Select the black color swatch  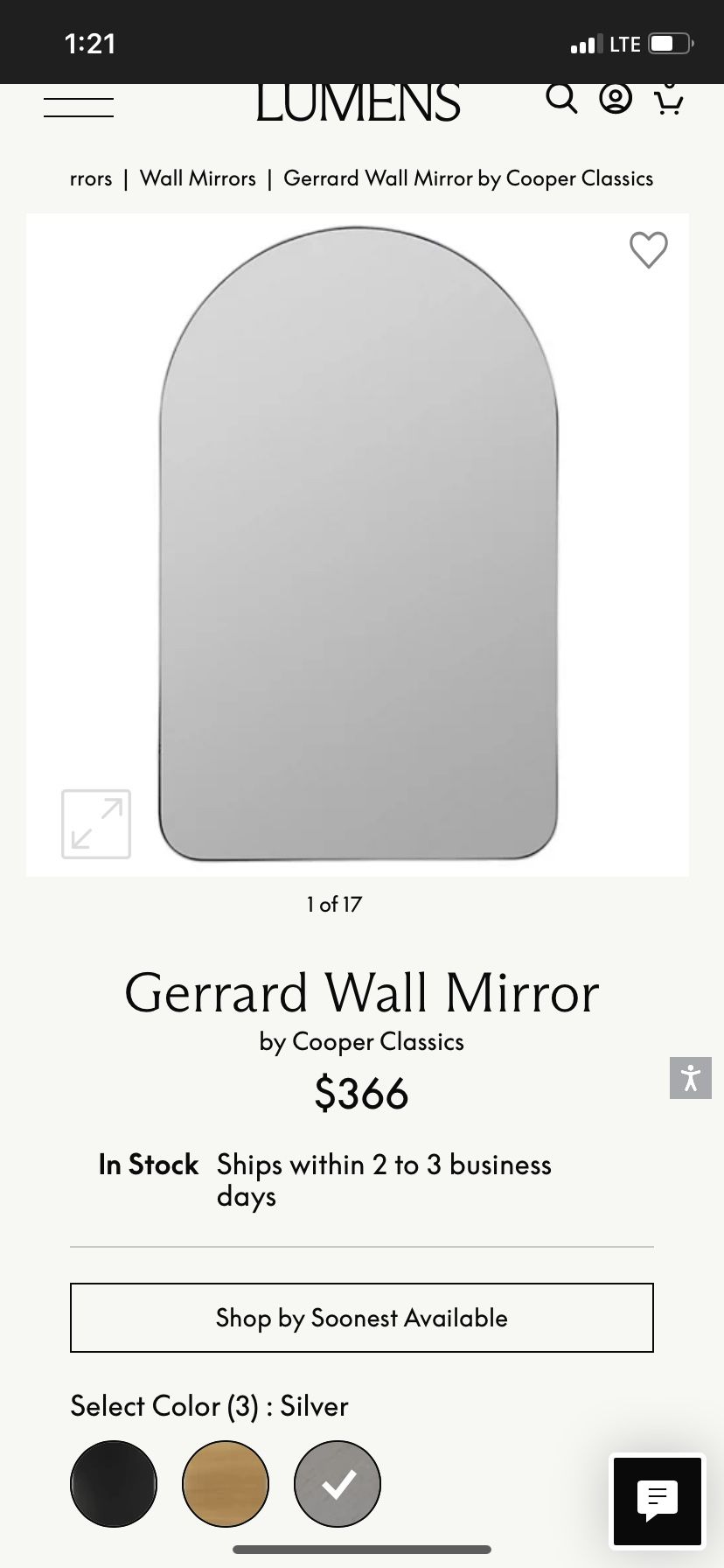[x=114, y=1484]
